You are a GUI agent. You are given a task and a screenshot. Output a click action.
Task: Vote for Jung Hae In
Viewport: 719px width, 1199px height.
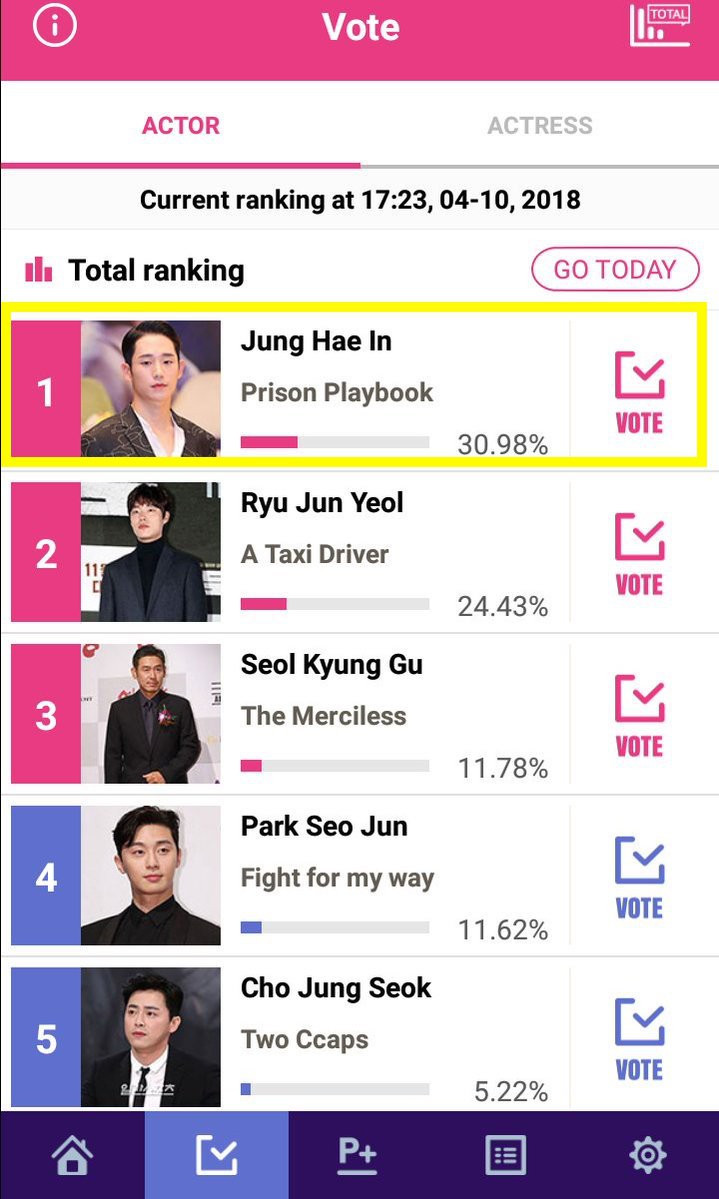[x=639, y=392]
